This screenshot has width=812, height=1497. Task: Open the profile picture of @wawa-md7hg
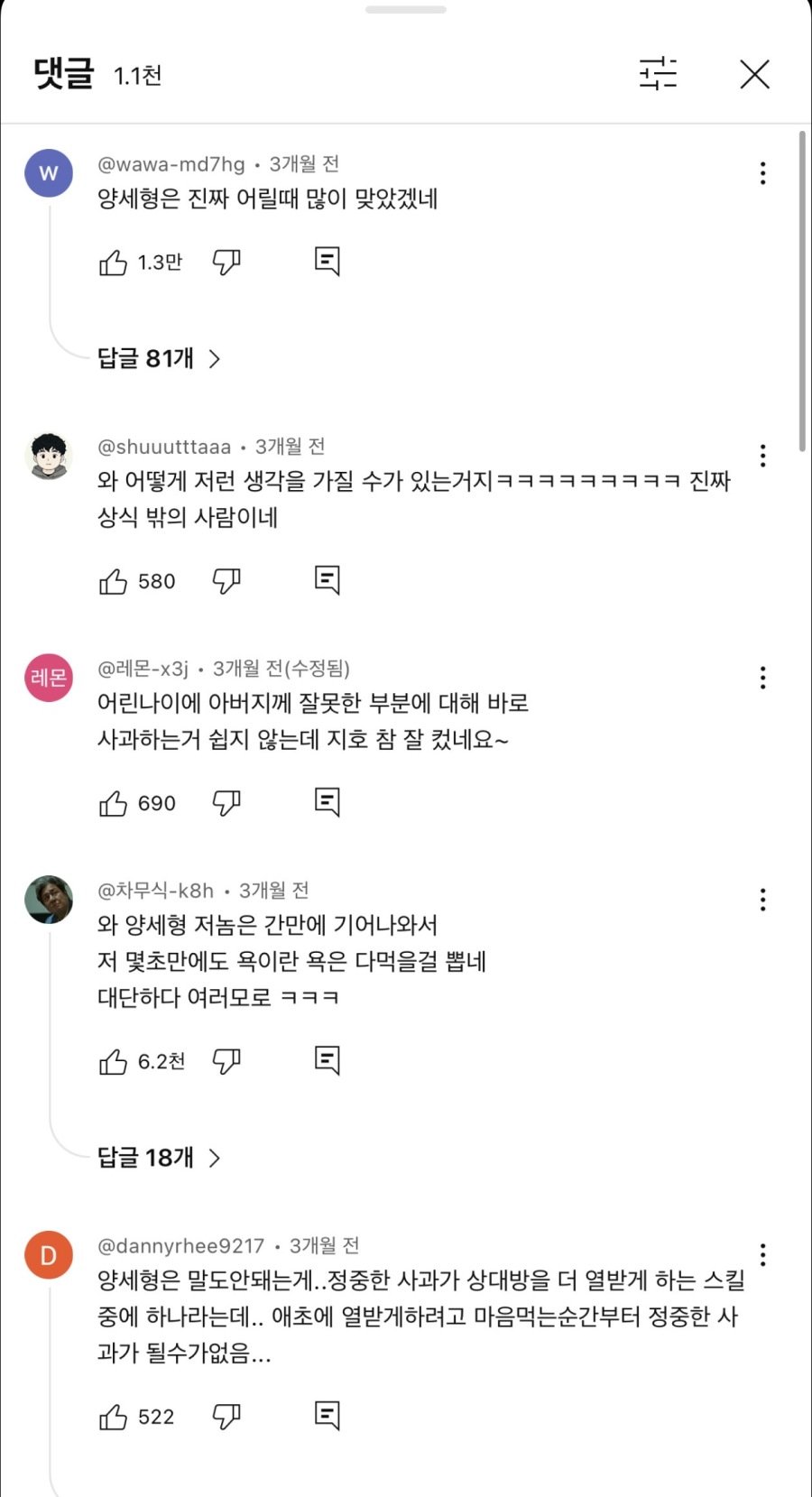(x=49, y=173)
